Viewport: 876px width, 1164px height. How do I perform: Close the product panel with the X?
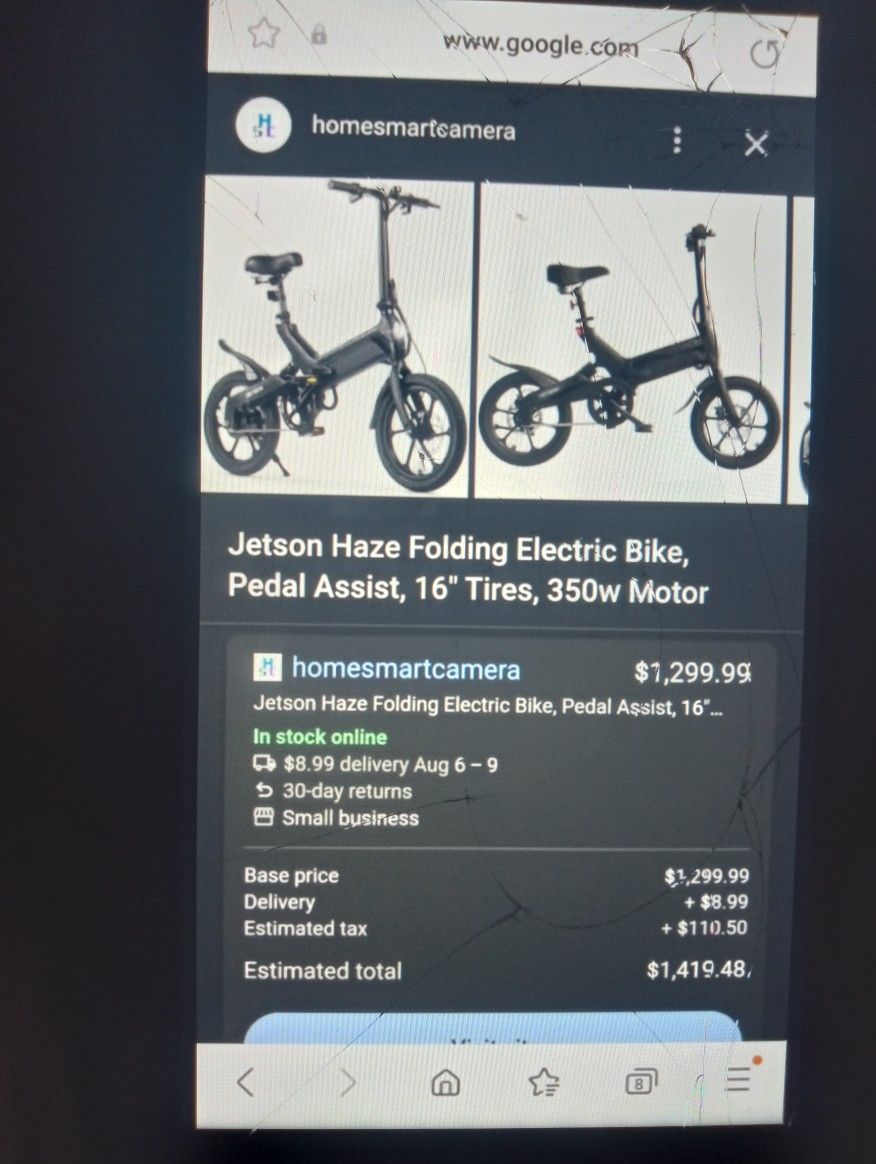756,145
